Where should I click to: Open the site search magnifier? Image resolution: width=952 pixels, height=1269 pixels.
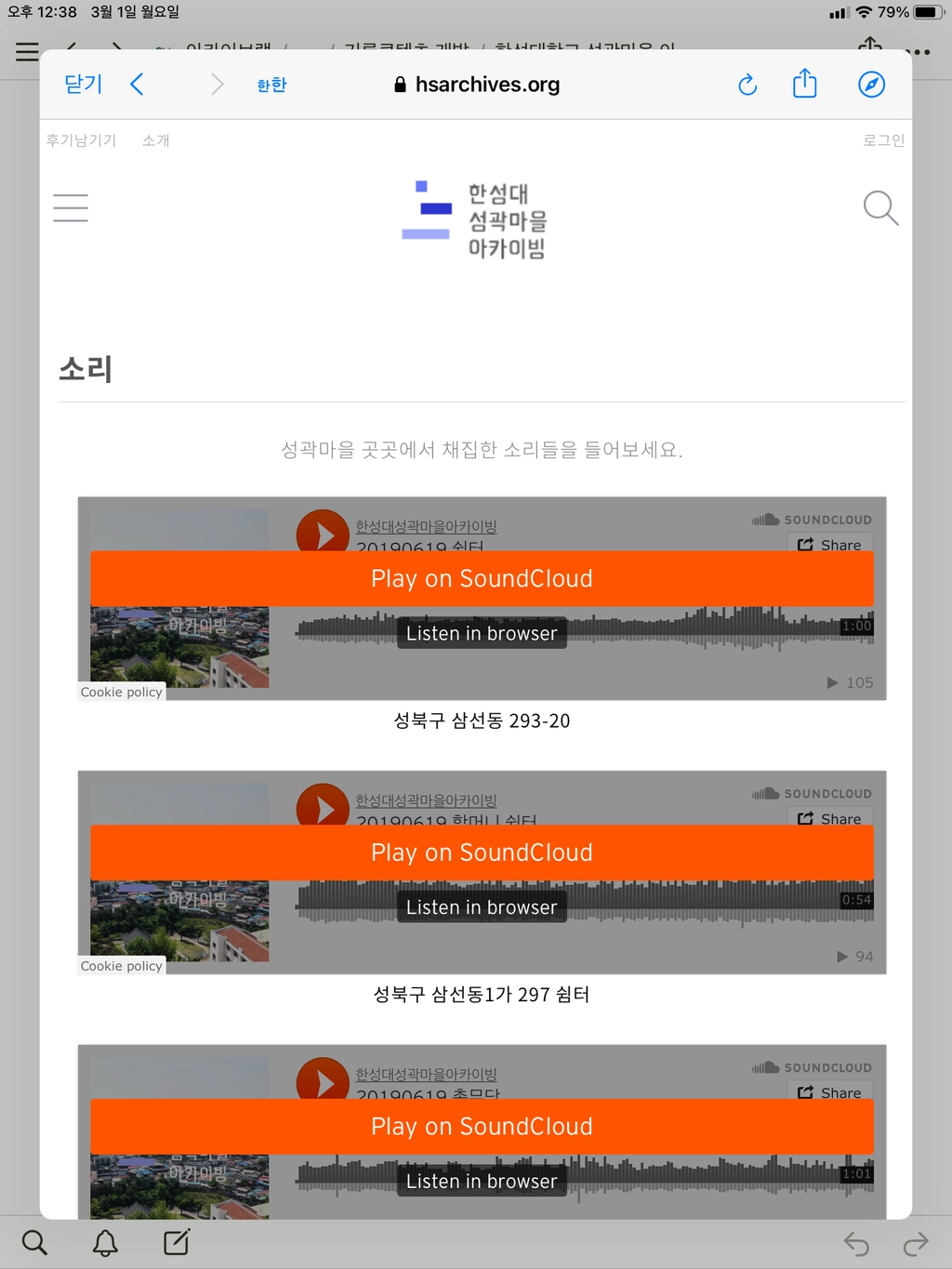[x=880, y=208]
